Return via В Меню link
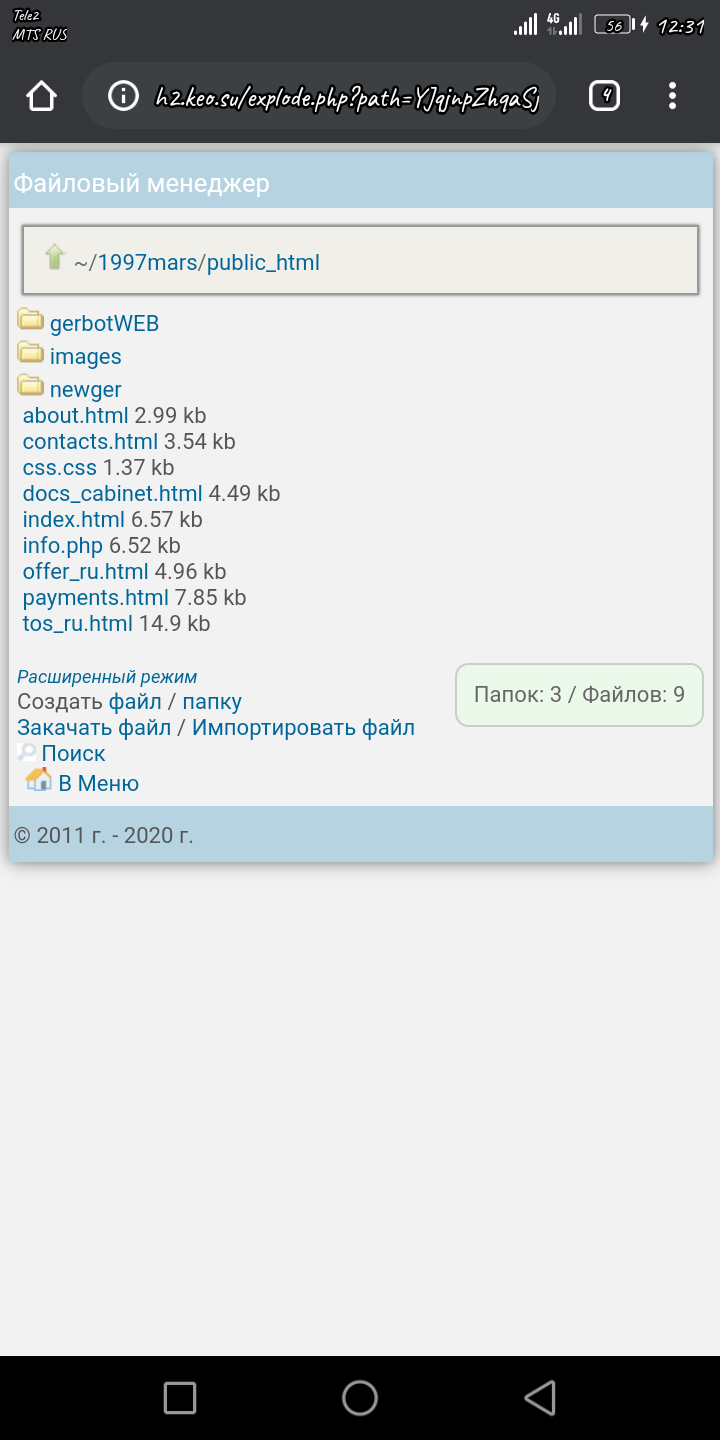 (x=98, y=784)
